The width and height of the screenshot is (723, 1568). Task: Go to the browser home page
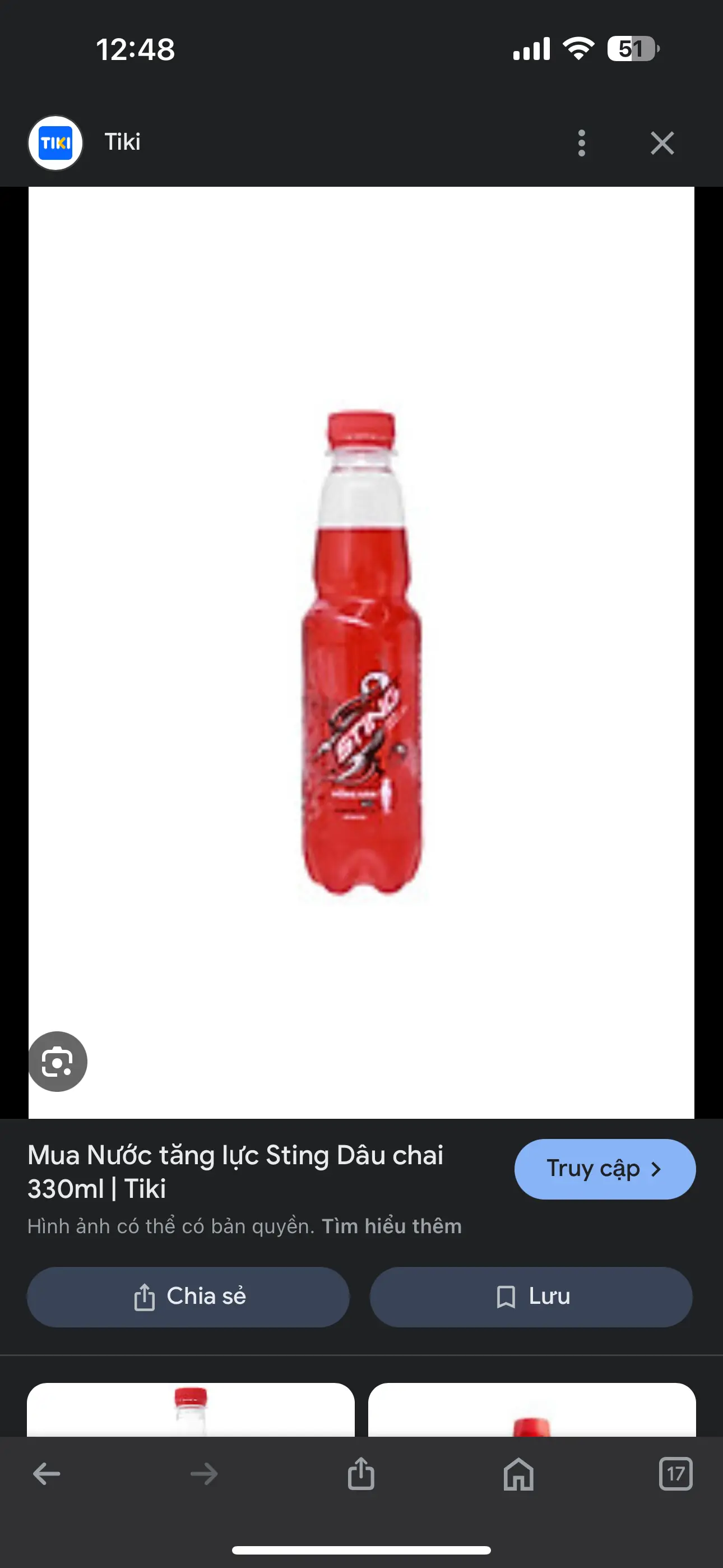(518, 1474)
